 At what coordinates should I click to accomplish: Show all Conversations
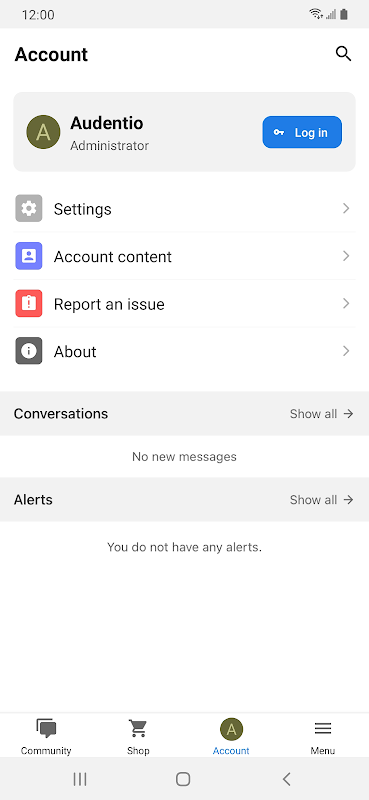(x=322, y=414)
